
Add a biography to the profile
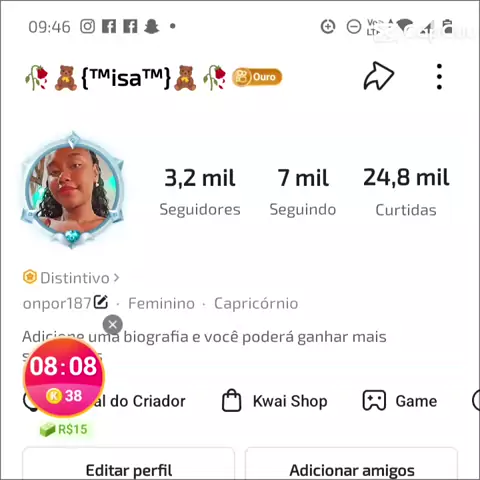click(x=204, y=345)
